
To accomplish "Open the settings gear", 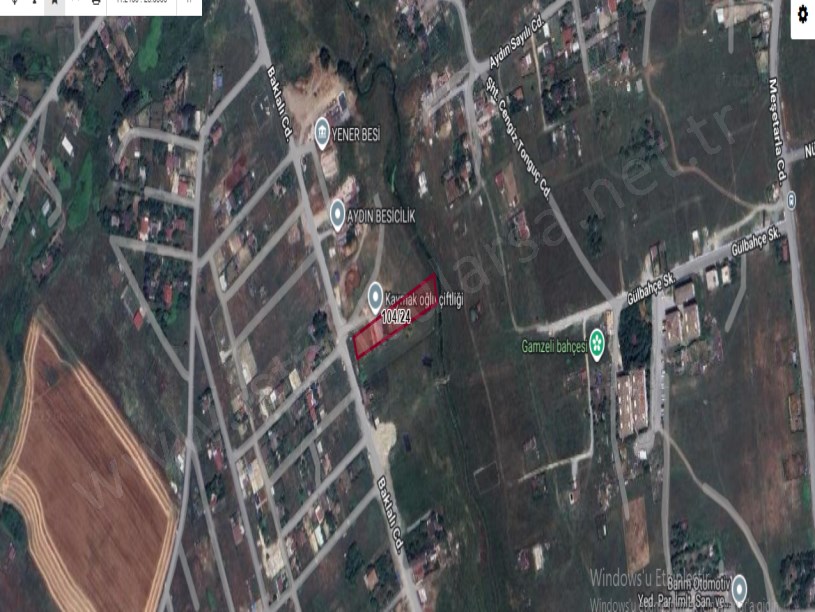I will pos(802,14).
